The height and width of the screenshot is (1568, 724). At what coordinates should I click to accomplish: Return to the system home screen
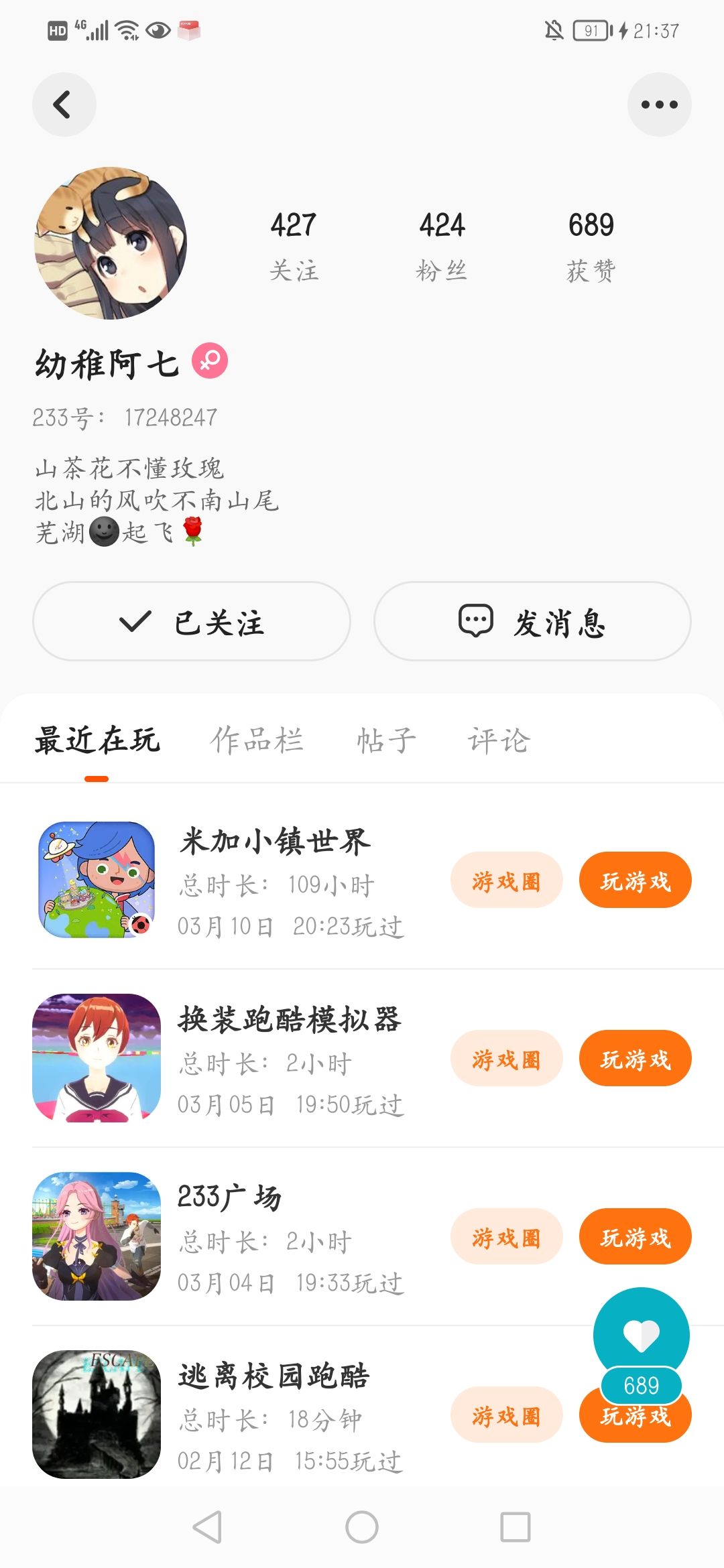362,1528
